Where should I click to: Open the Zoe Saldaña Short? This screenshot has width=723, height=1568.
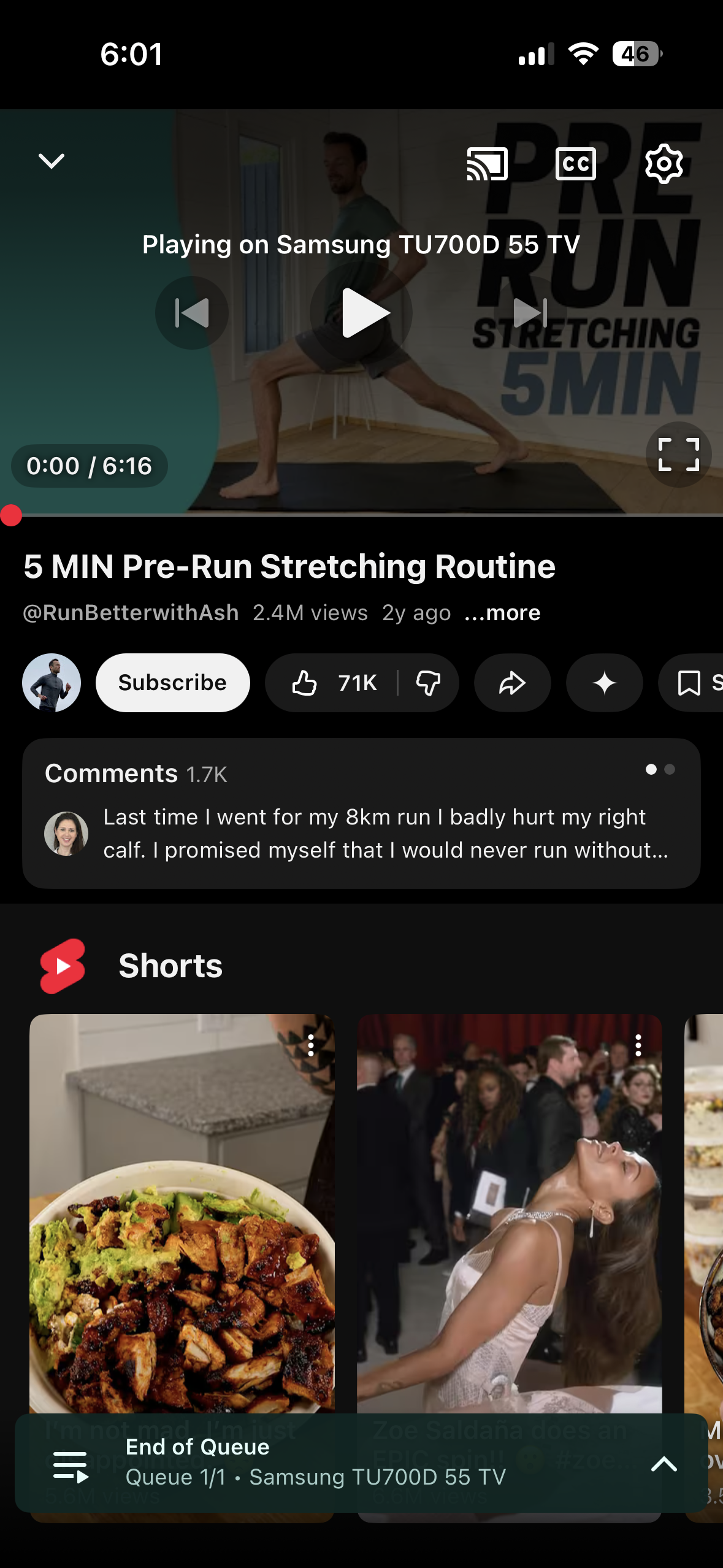pyautogui.click(x=509, y=1215)
